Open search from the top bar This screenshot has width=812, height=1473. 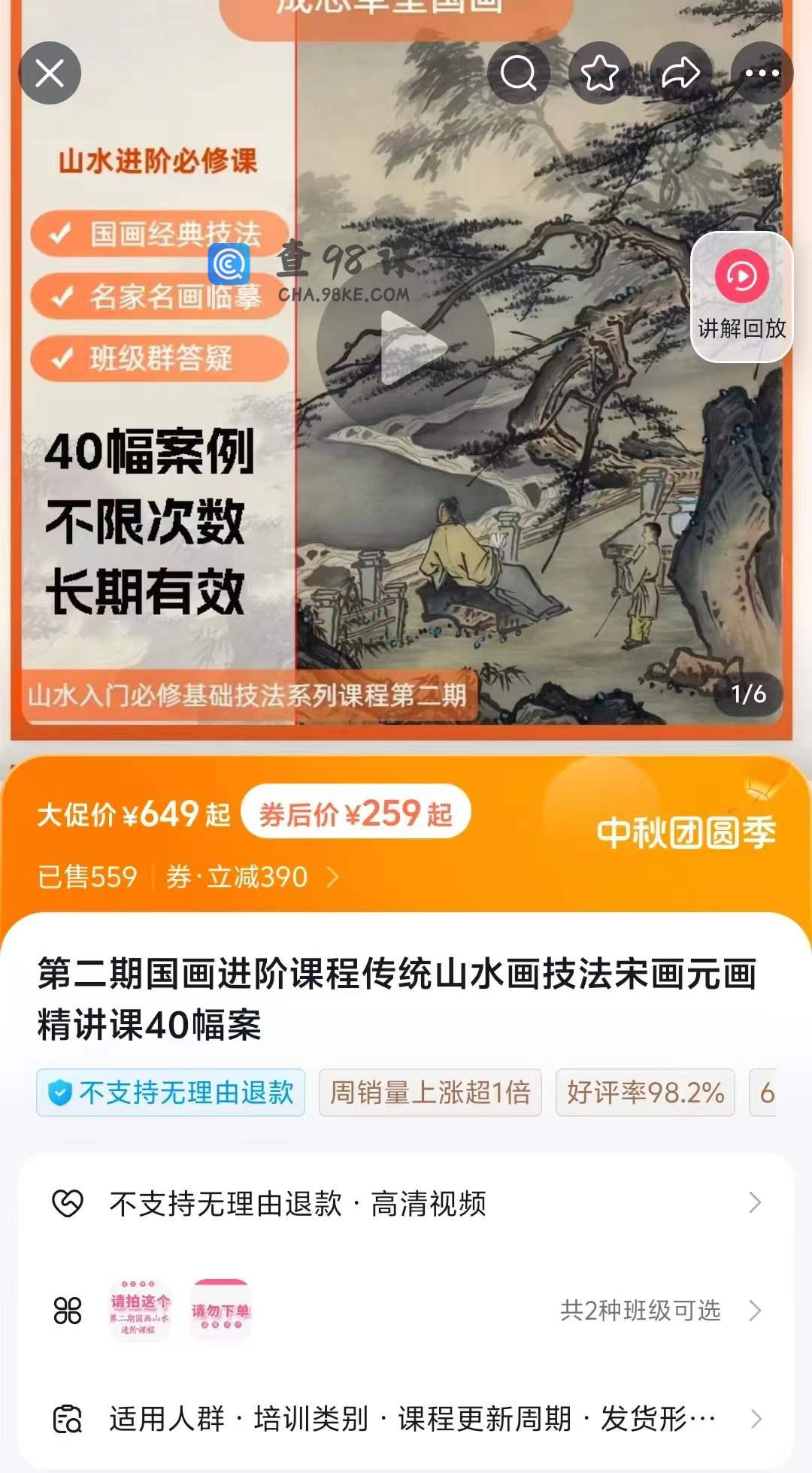[519, 73]
